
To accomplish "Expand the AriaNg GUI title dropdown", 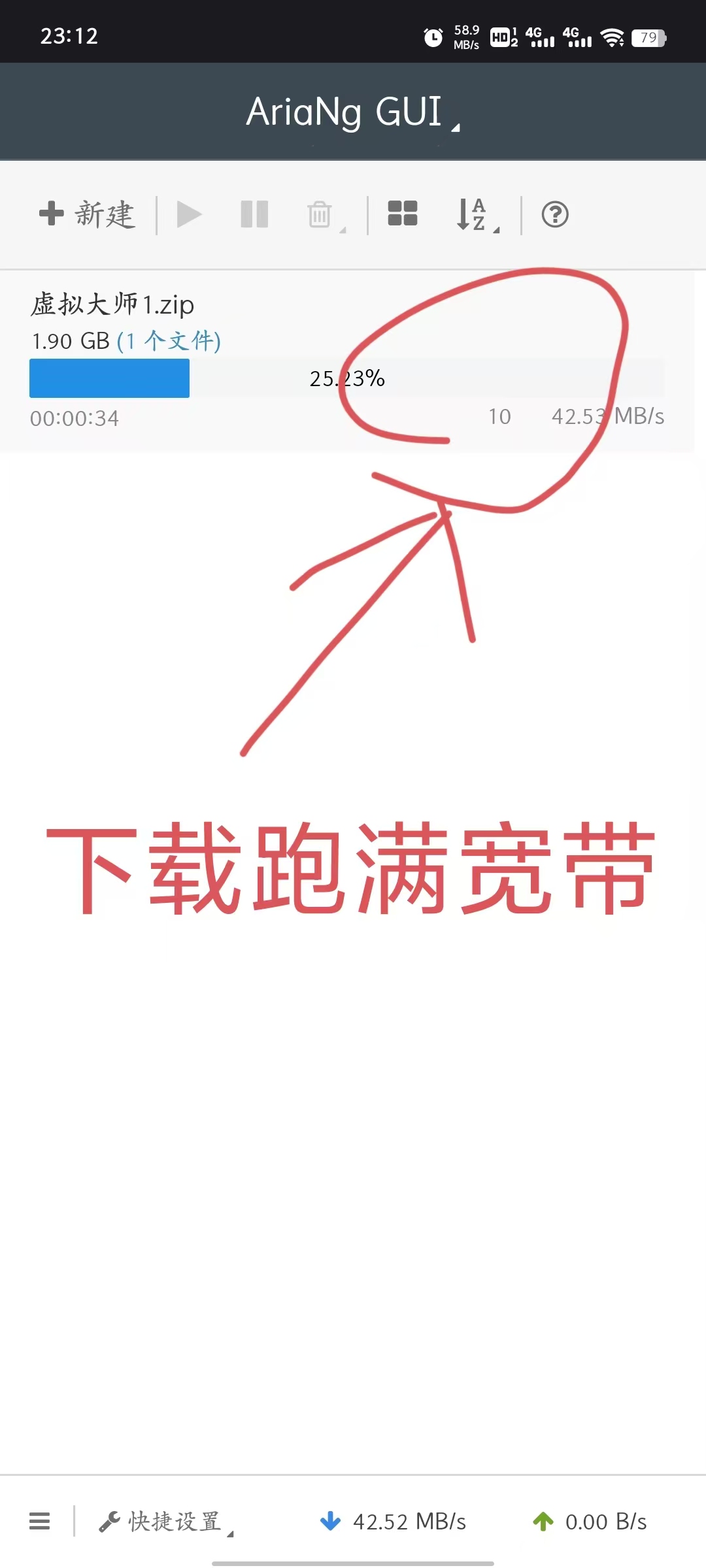I will pos(353,112).
